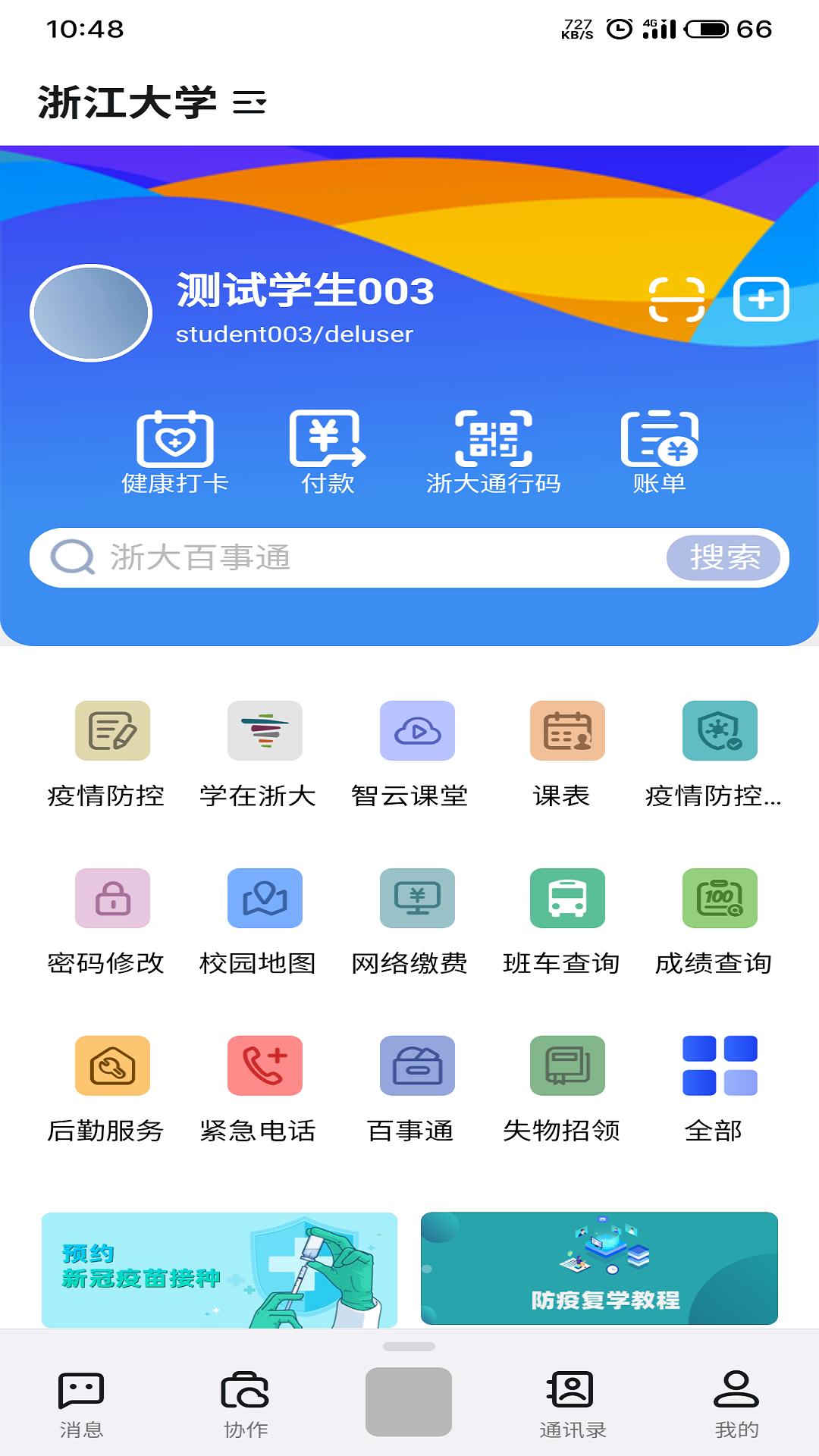Viewport: 819px width, 1456px height.
Task: Open the menu beside 浙江大学
Action: (249, 102)
